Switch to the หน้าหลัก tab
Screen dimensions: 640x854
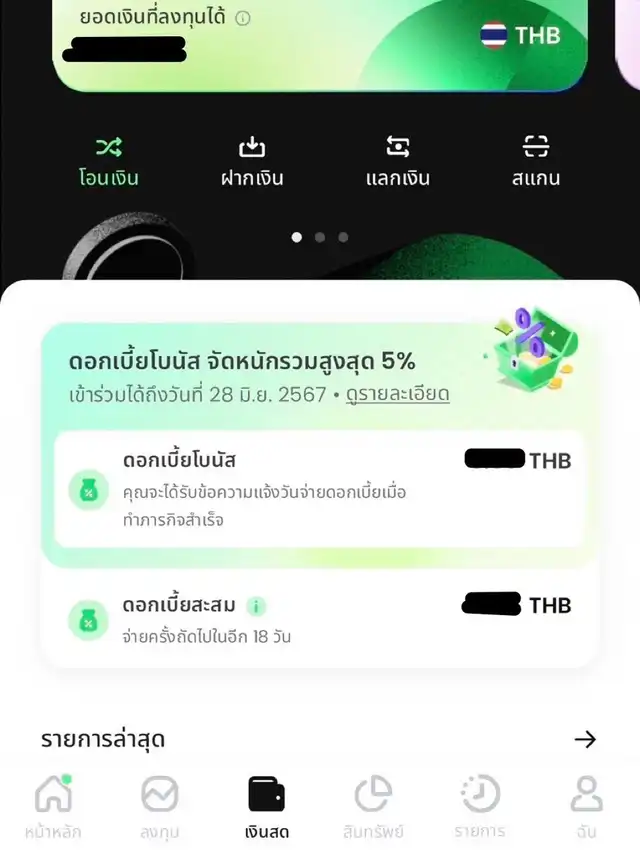(x=54, y=806)
